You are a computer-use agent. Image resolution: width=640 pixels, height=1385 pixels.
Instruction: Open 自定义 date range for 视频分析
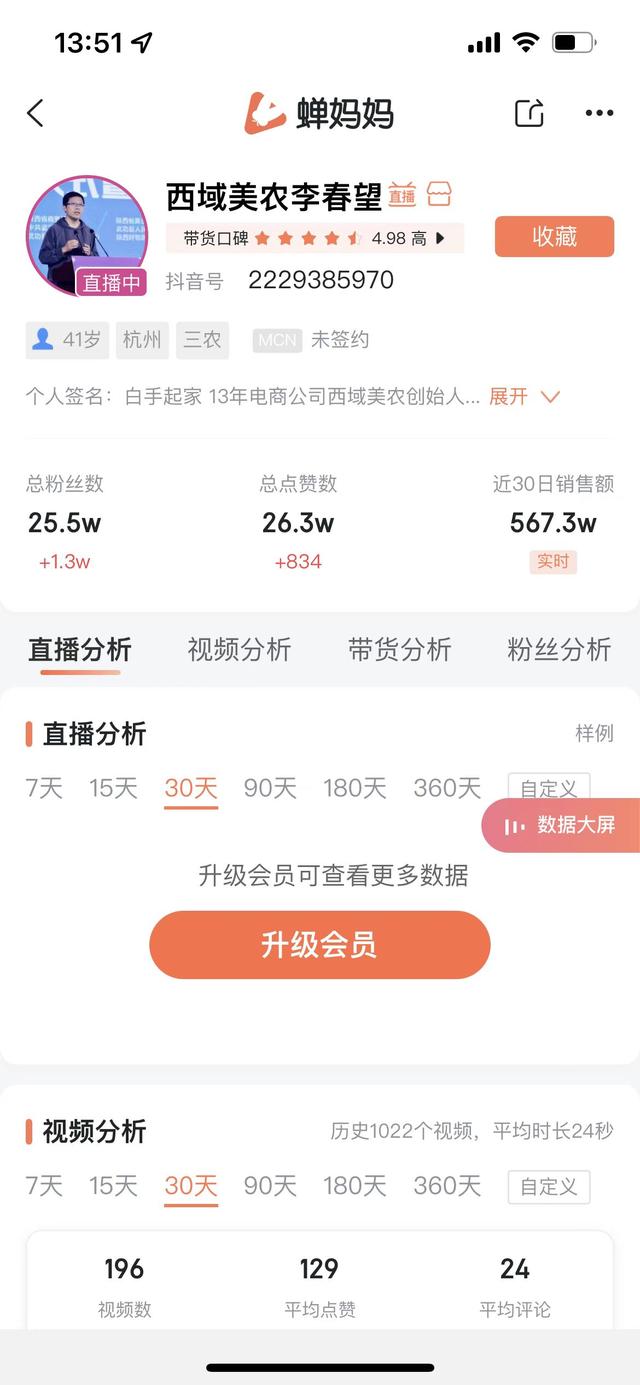[x=549, y=1187]
